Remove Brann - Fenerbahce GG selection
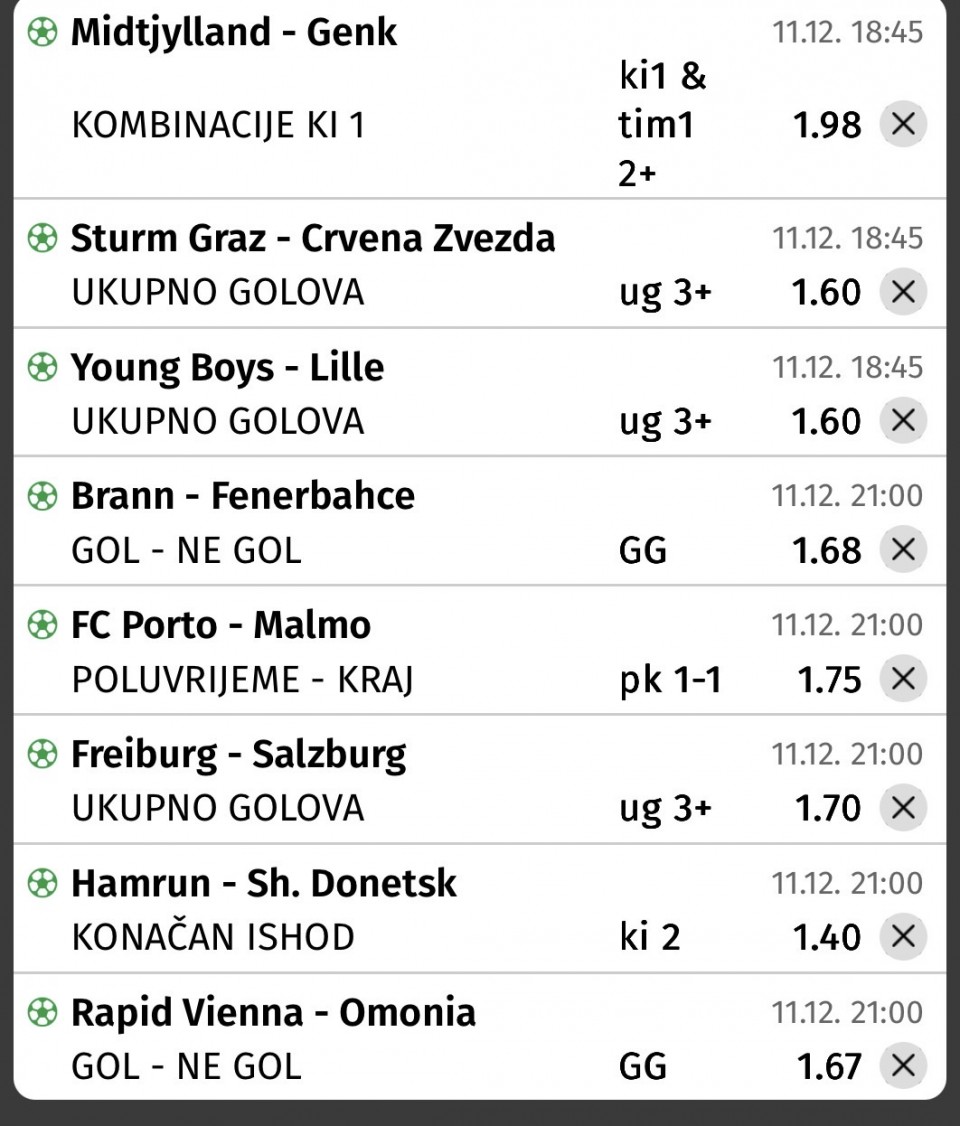 pyautogui.click(x=902, y=550)
